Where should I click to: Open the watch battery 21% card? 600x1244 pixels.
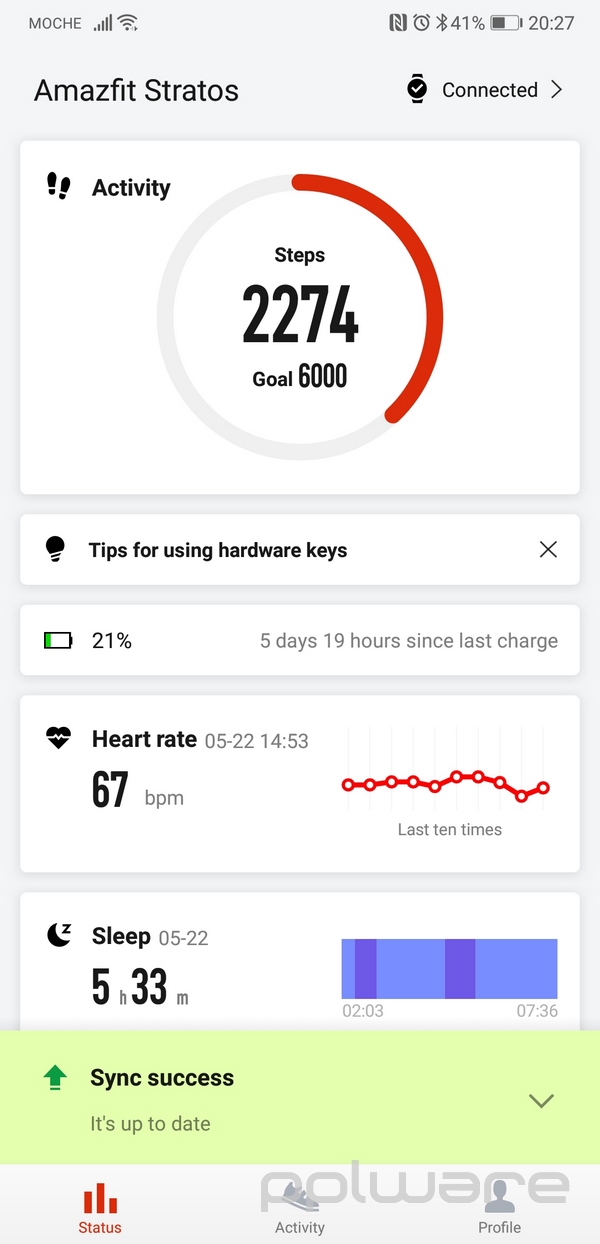click(x=300, y=641)
